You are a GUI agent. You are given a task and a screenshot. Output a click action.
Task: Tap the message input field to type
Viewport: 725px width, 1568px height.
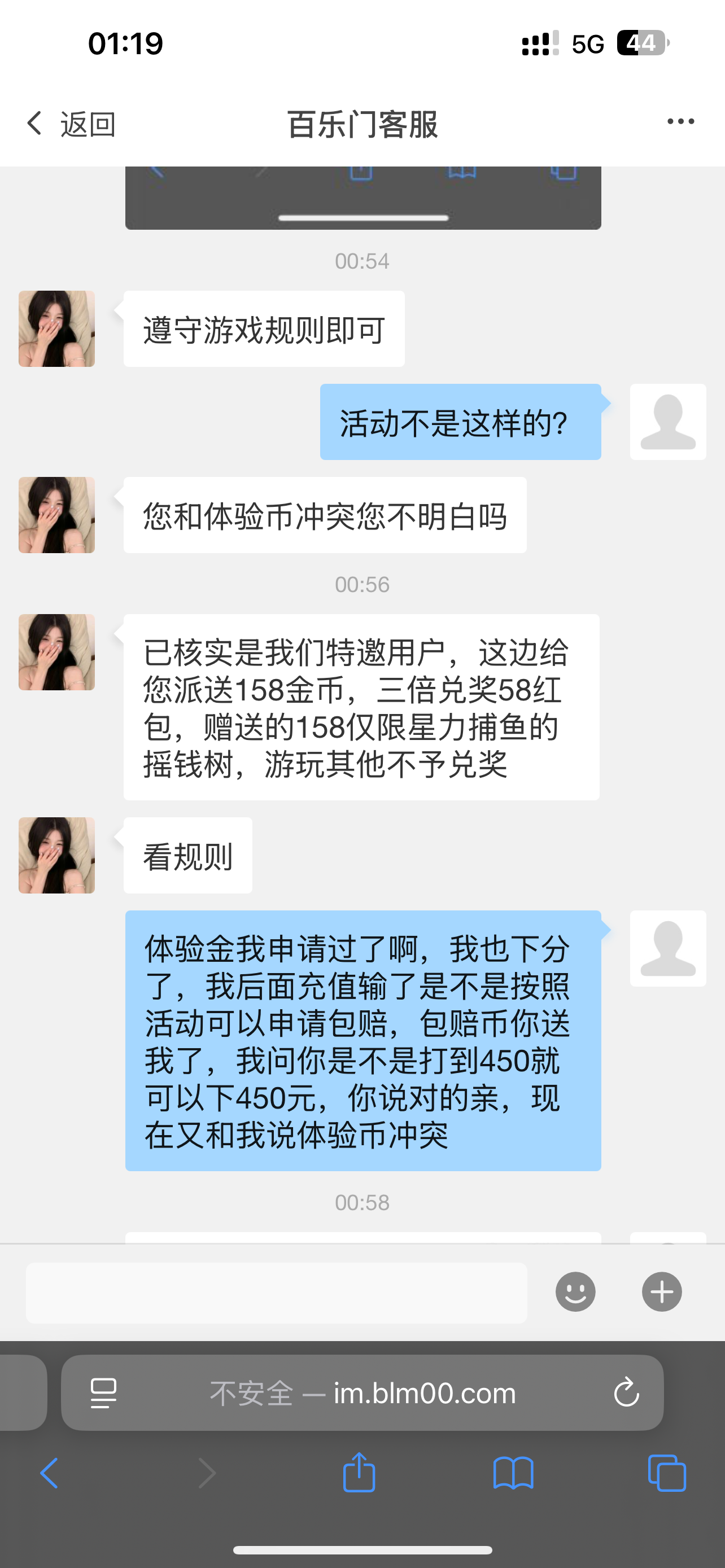point(277,1291)
